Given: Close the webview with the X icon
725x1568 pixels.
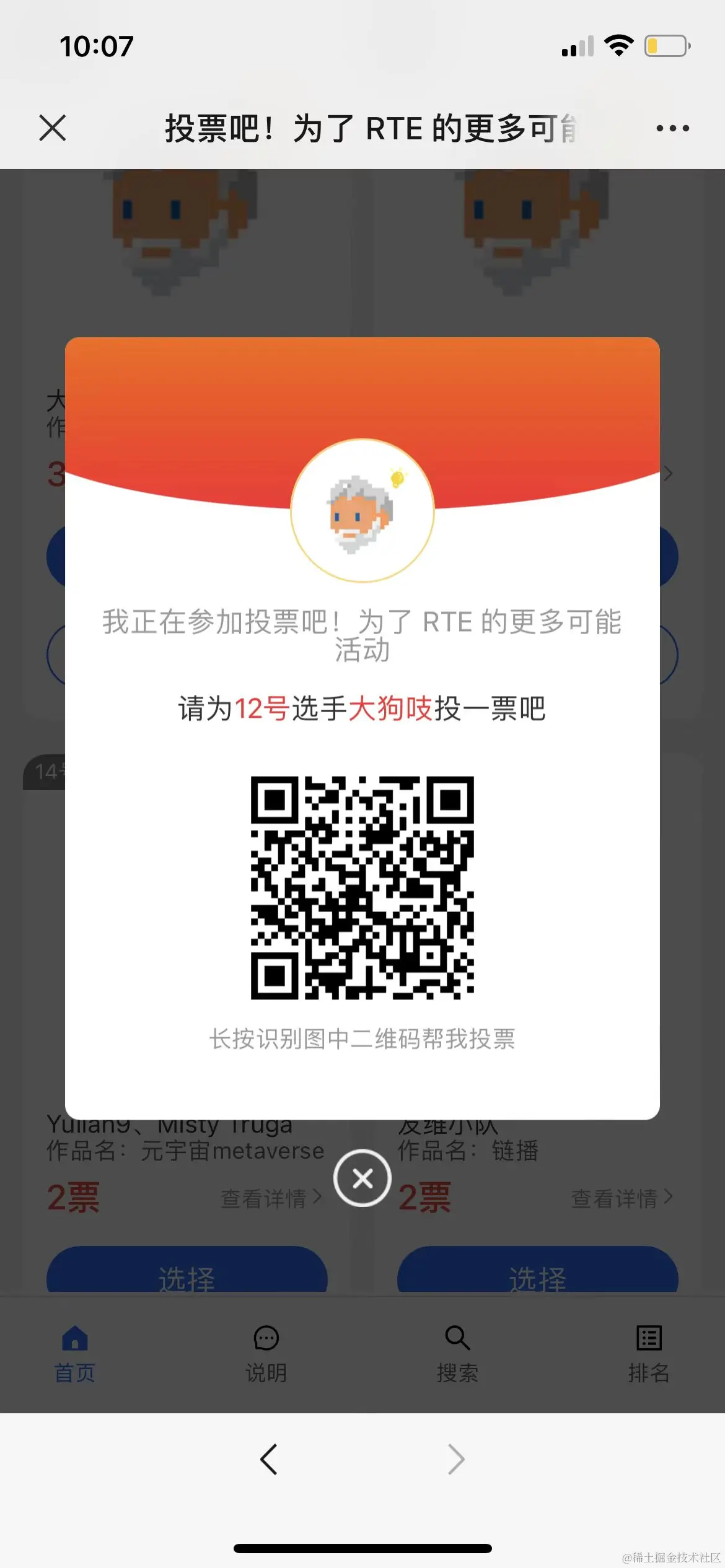Looking at the screenshot, I should tap(52, 128).
